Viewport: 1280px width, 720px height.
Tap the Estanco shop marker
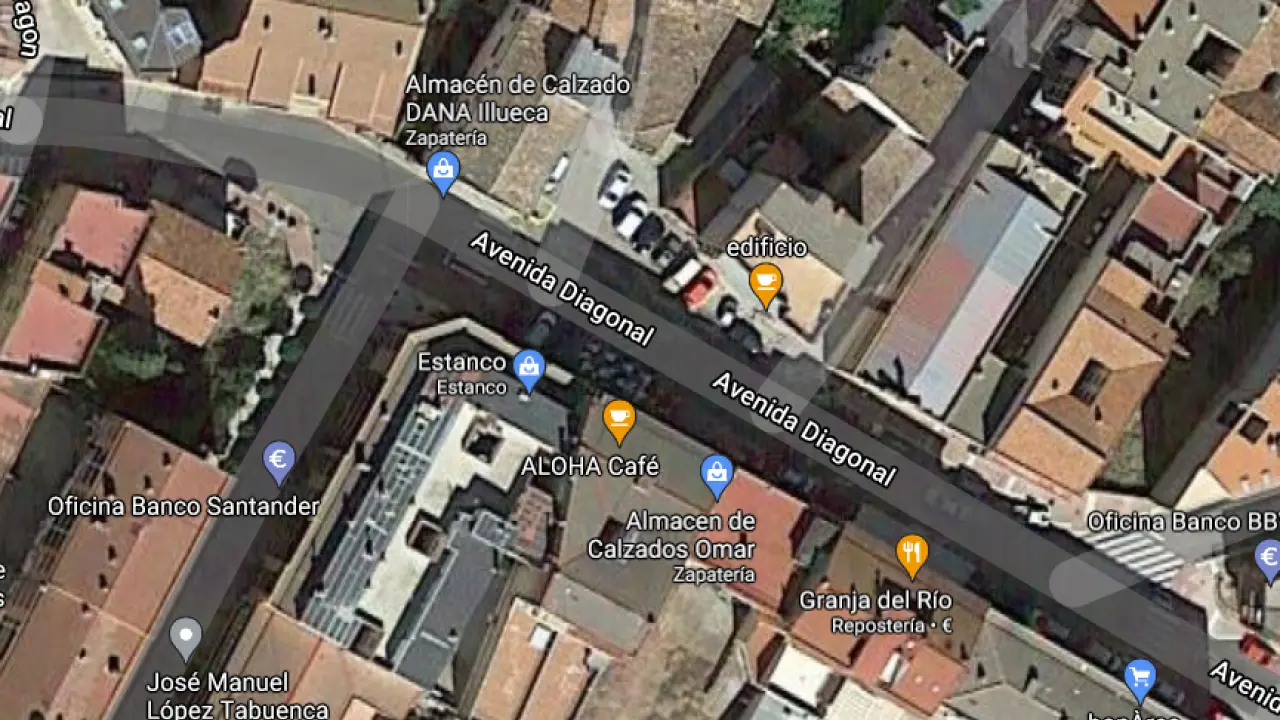tap(529, 369)
